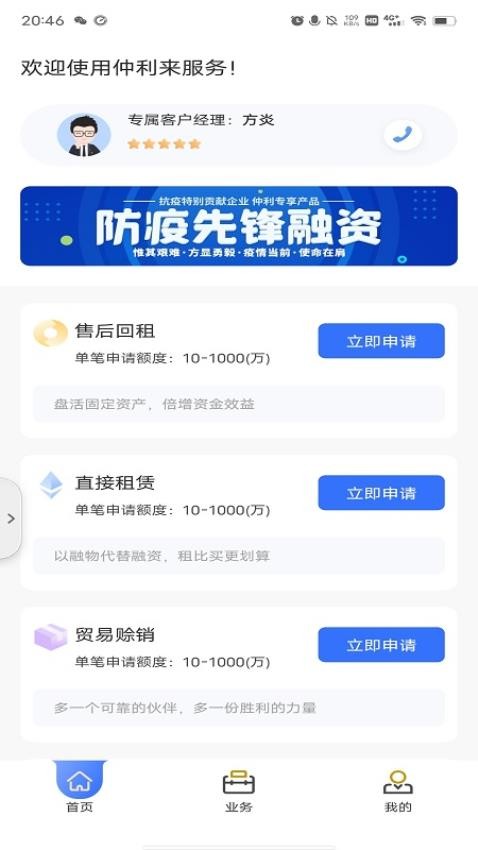
Task: Open the 防疫先锋融资 banner
Action: click(x=239, y=226)
